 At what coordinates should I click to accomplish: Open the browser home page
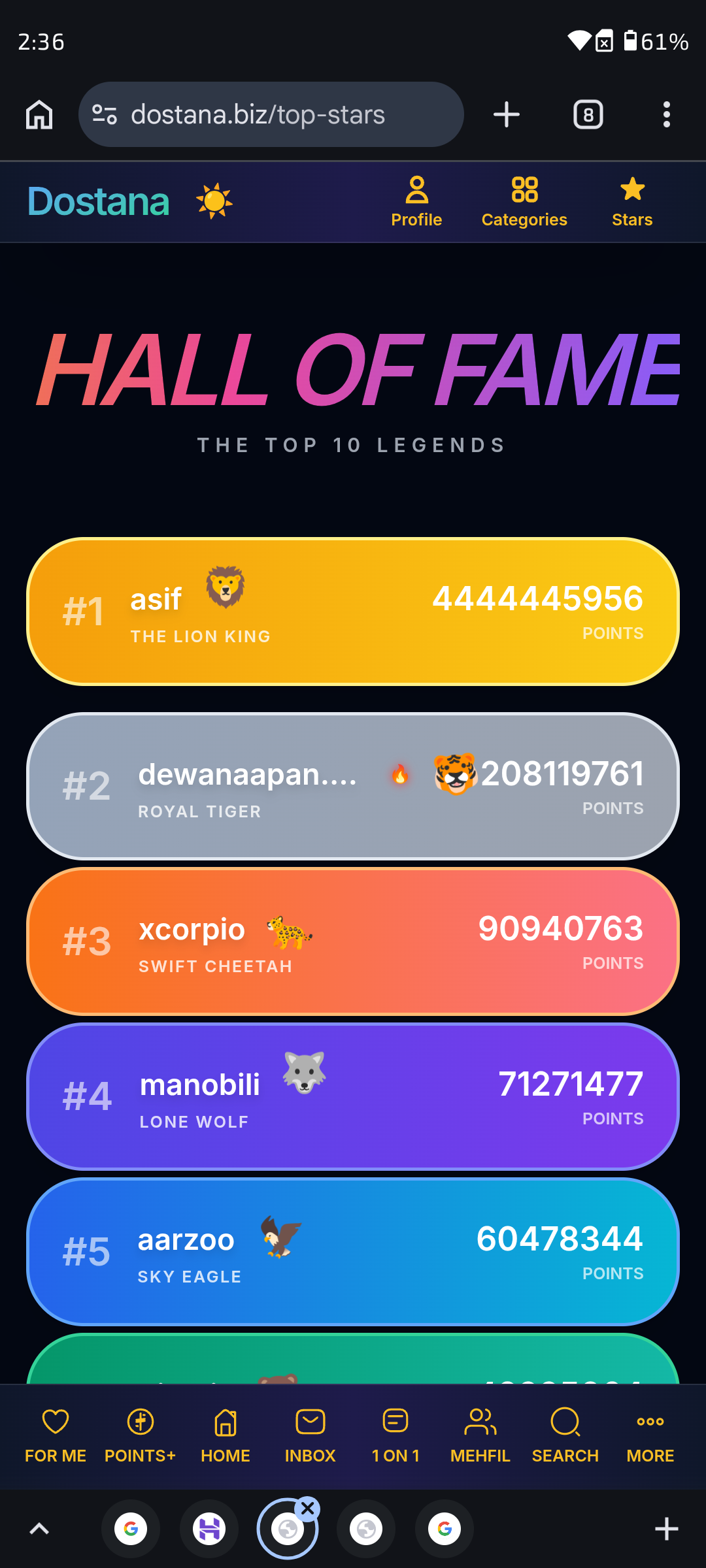click(39, 115)
